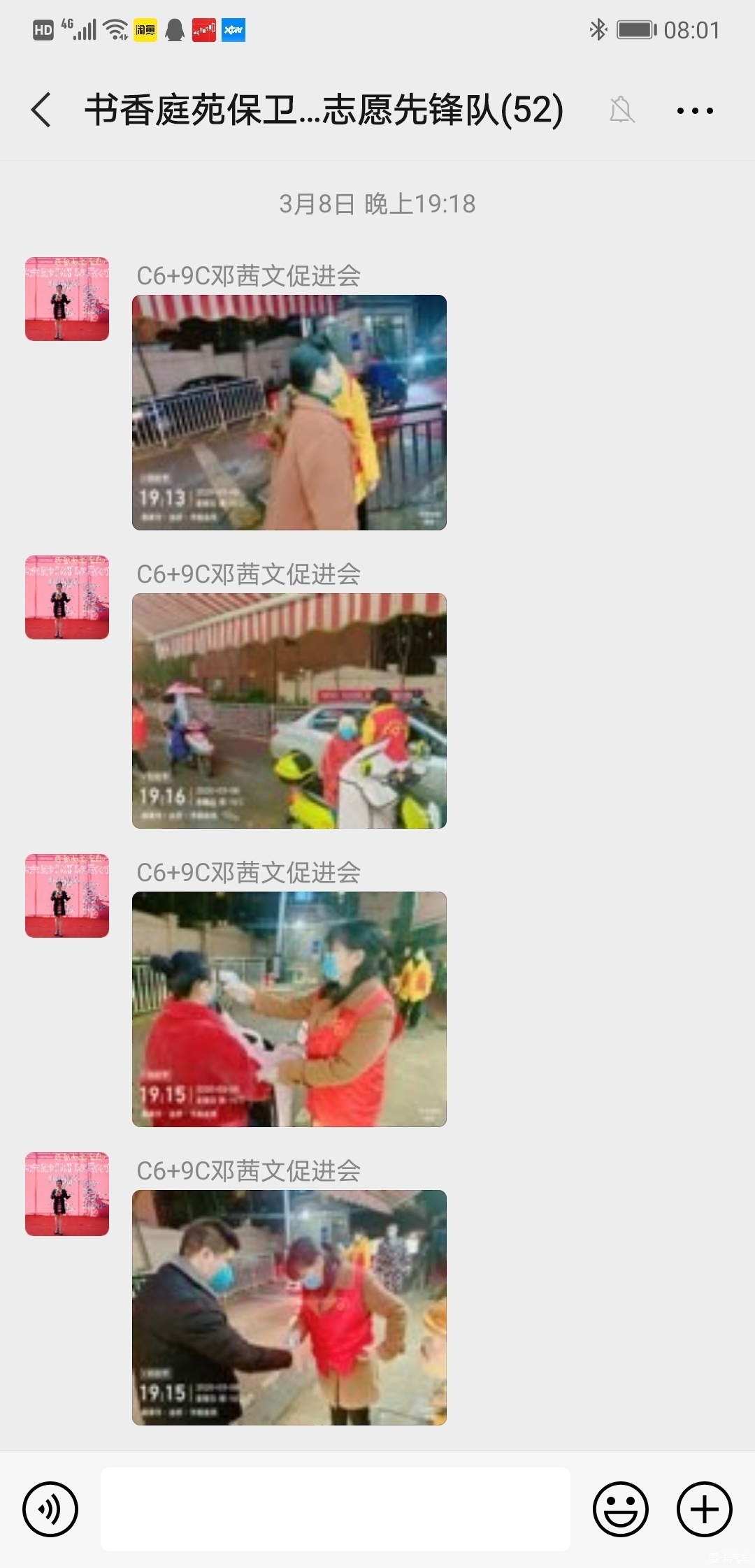Tap the message text field
The image size is (755, 1568).
click(336, 1509)
